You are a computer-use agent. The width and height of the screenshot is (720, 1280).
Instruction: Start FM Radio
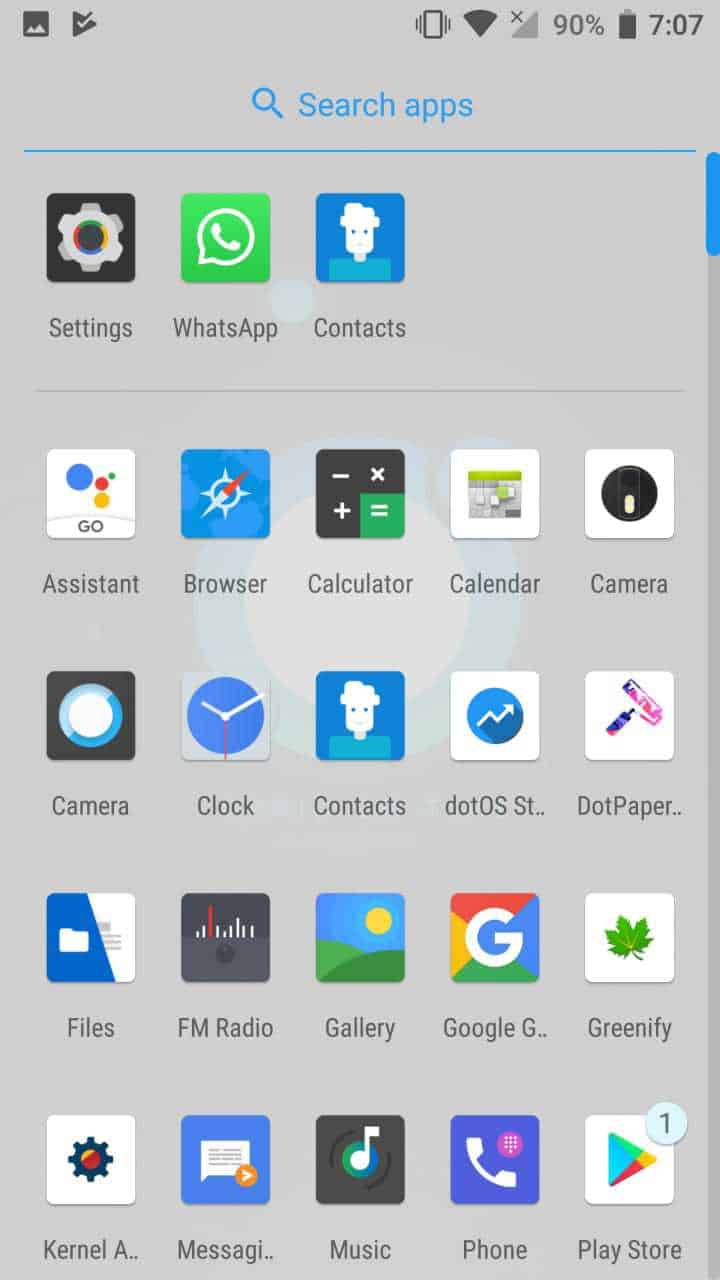point(225,938)
